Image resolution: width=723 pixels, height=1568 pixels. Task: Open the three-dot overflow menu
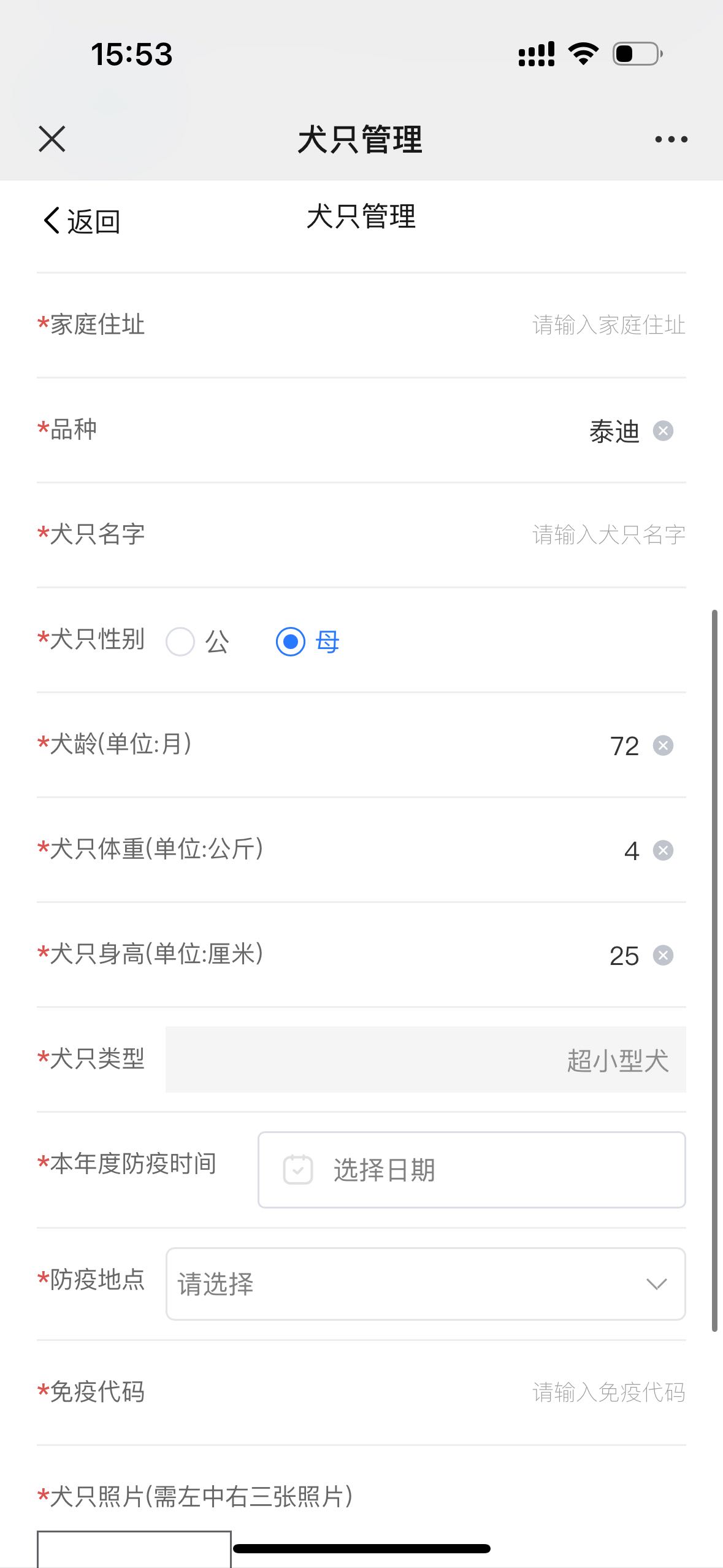click(x=671, y=139)
